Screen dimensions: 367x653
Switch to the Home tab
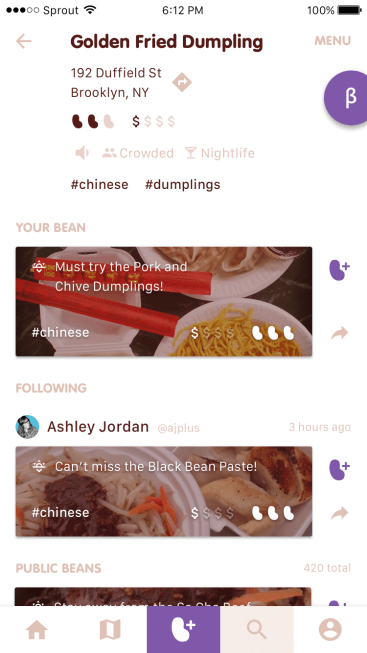pyautogui.click(x=37, y=629)
